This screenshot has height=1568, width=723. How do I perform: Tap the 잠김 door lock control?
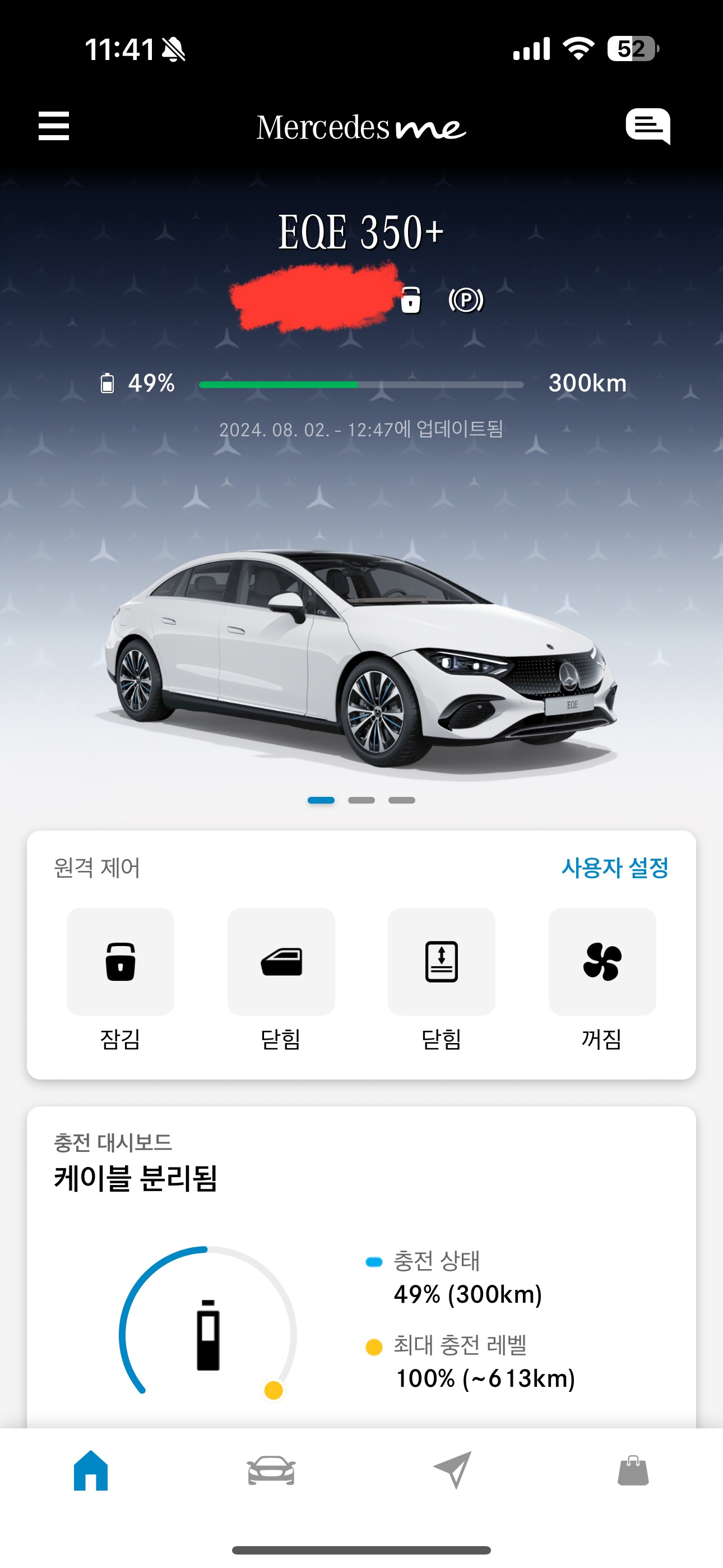click(121, 961)
